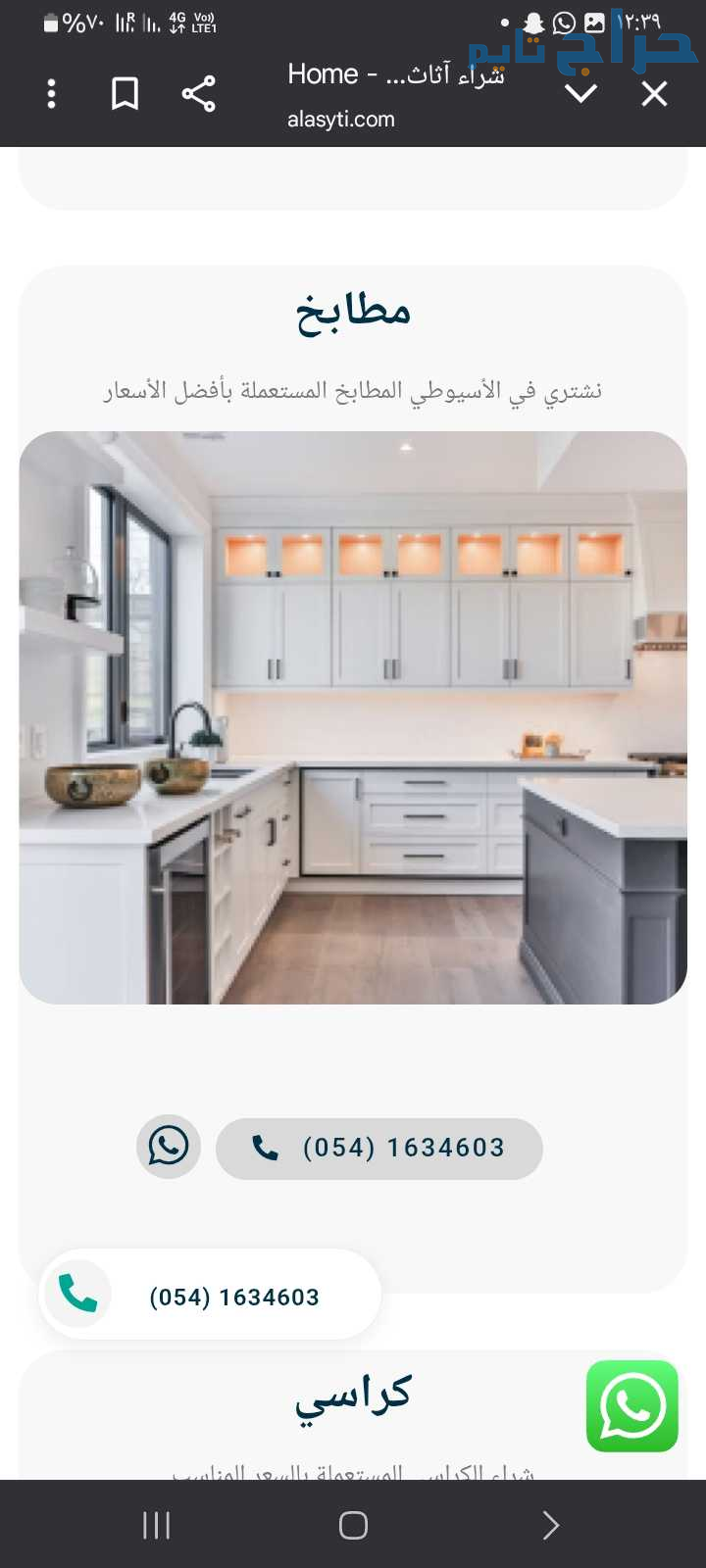Open the green WhatsApp chat button
The width and height of the screenshot is (706, 1568).
tap(632, 1406)
